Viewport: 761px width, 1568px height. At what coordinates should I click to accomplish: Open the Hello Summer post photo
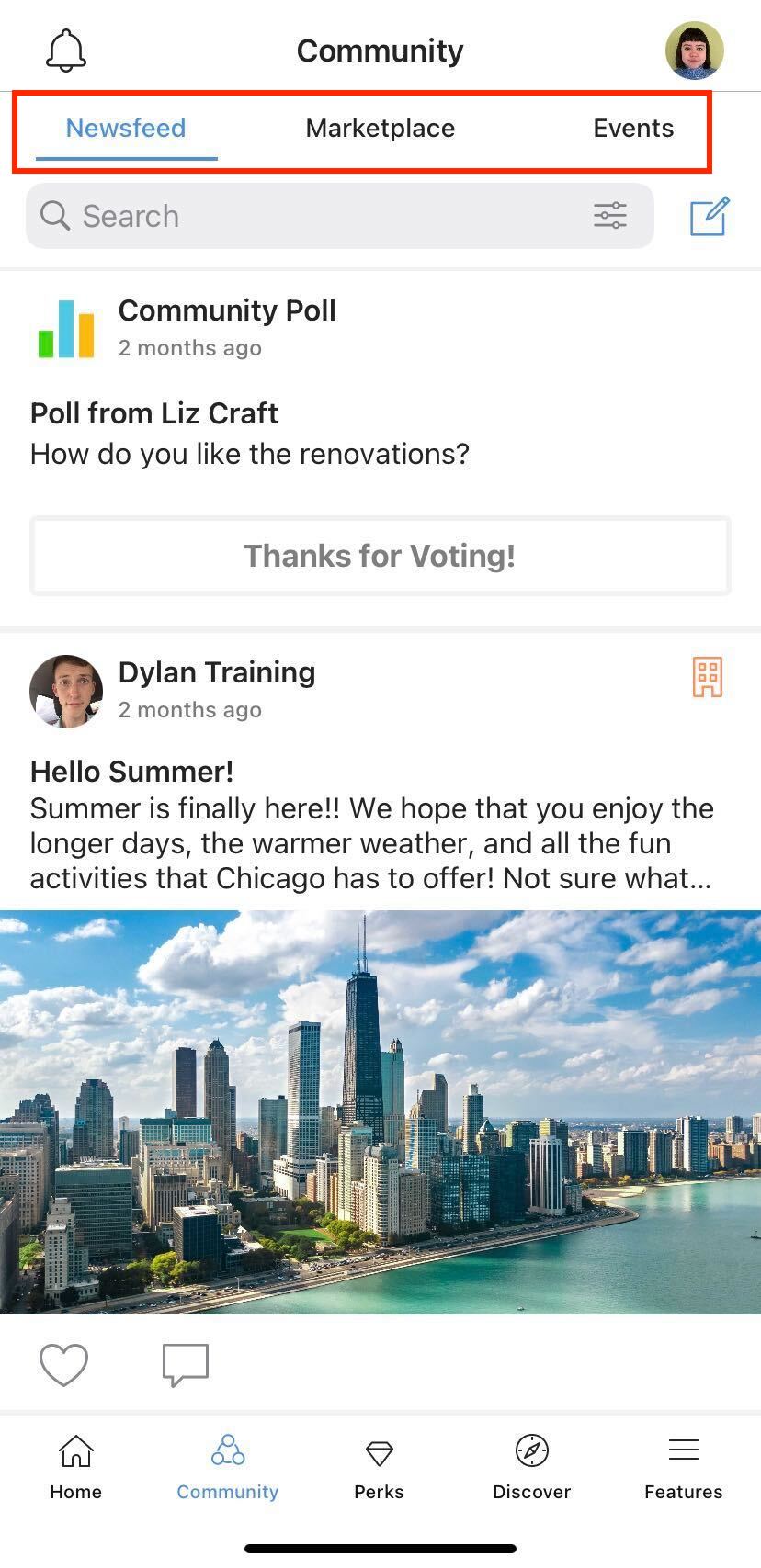[380, 1111]
